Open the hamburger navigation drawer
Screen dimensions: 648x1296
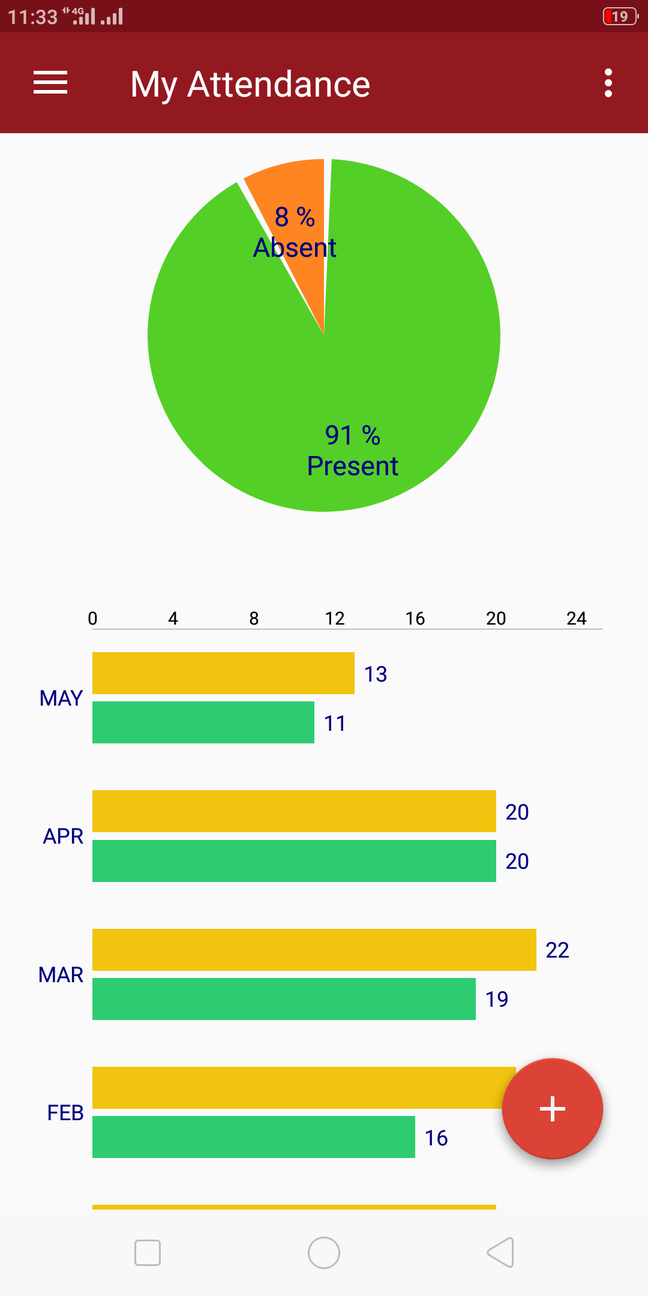click(50, 83)
